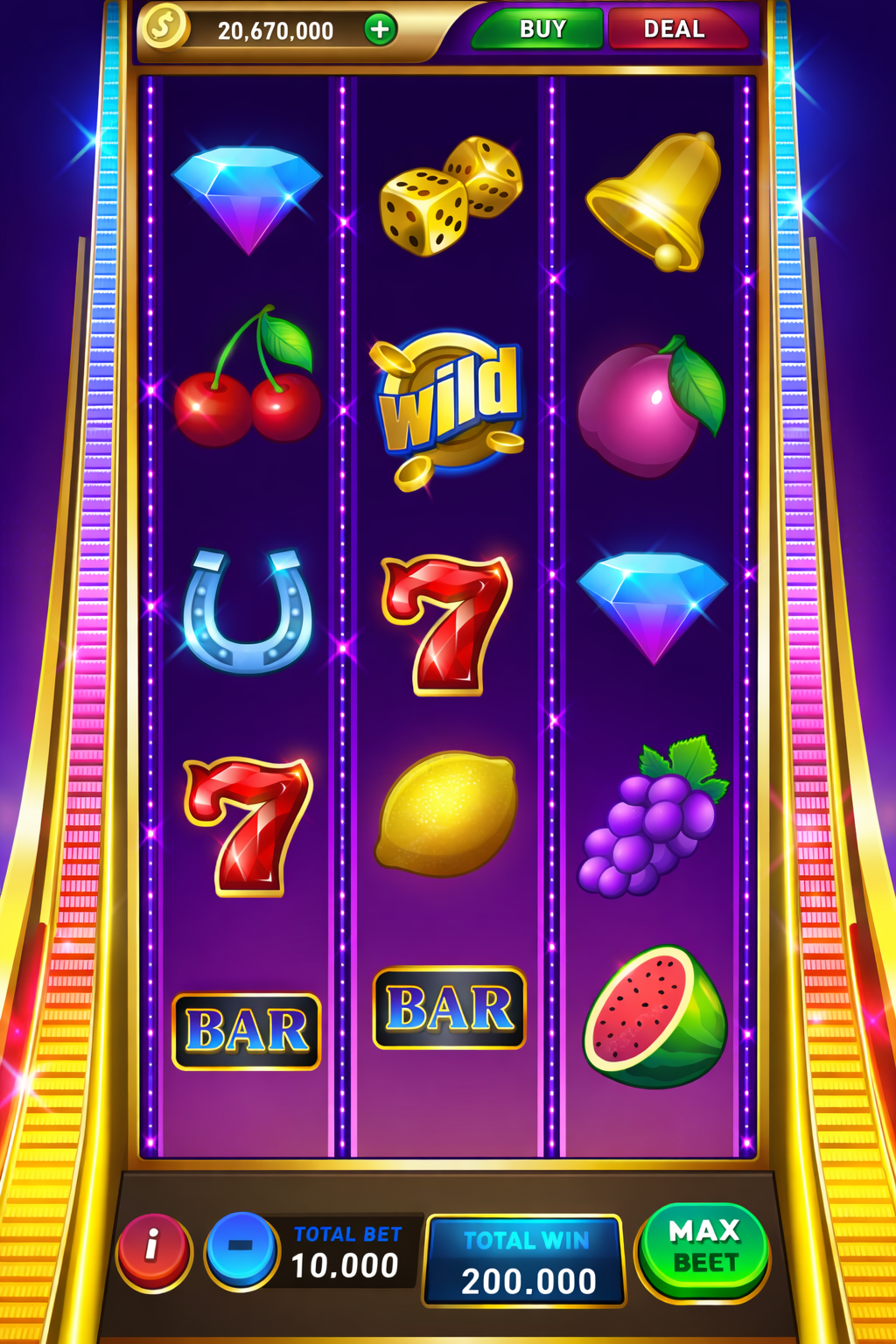Image resolution: width=896 pixels, height=1344 pixels.
Task: Open the BUY store button
Action: [540, 29]
